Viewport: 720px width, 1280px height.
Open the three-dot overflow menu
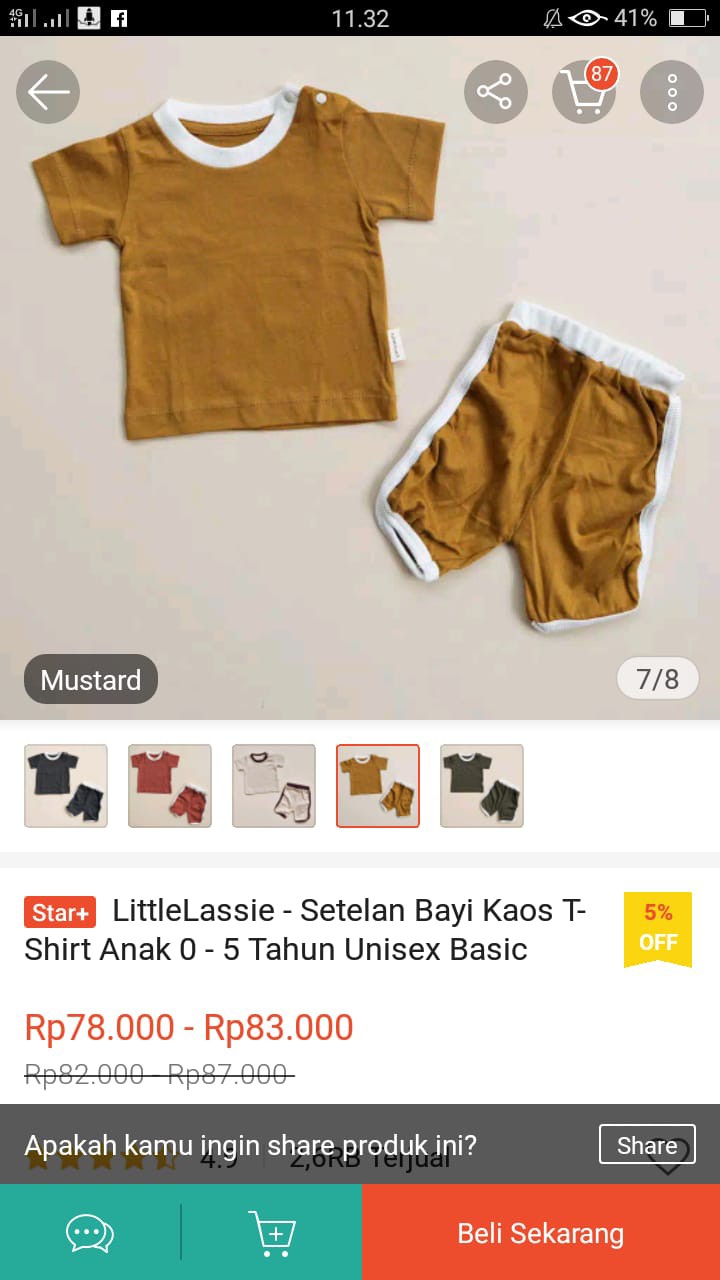tap(671, 91)
